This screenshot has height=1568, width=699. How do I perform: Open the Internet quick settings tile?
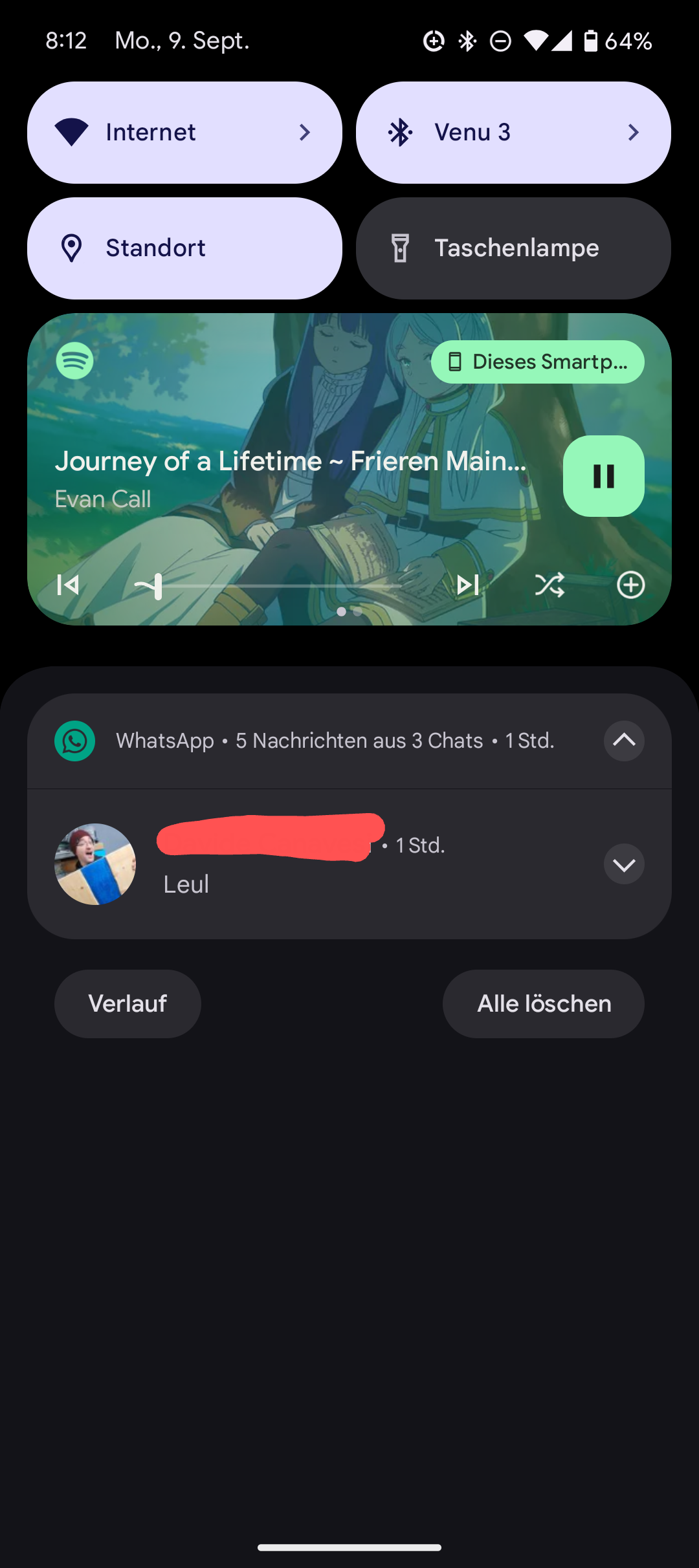pos(184,133)
